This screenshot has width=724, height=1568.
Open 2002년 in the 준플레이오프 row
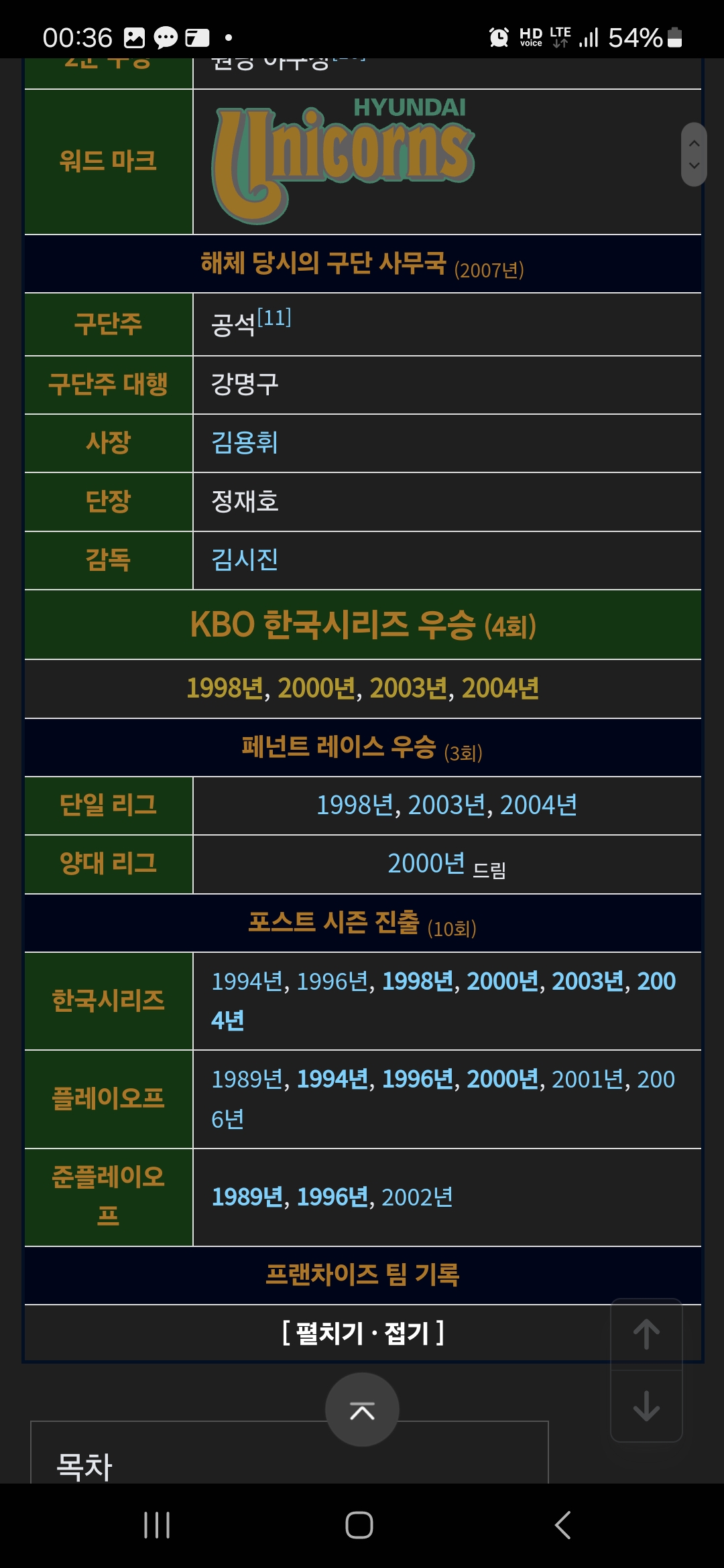click(417, 1197)
